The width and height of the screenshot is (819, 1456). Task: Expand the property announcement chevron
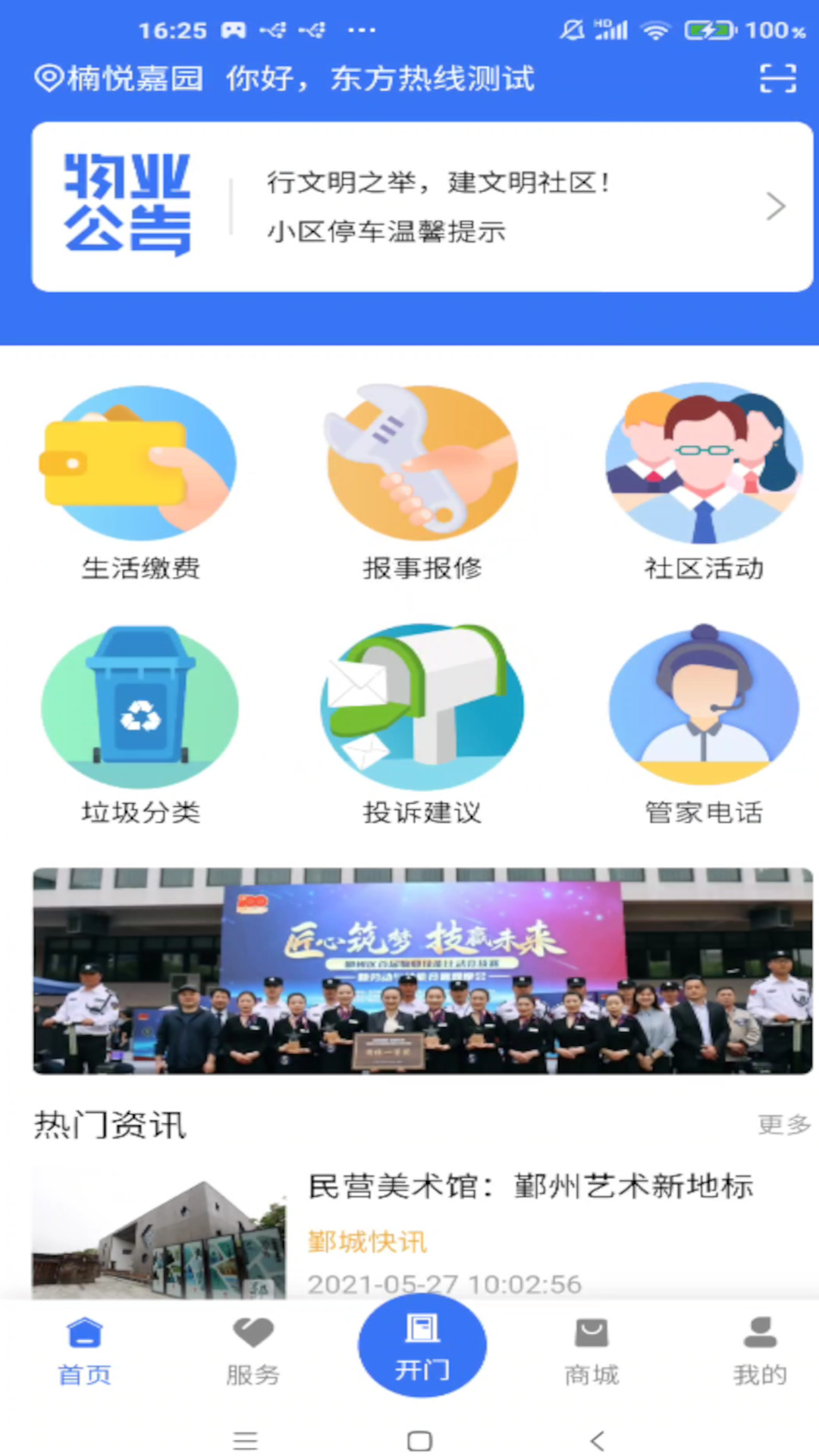click(x=773, y=206)
